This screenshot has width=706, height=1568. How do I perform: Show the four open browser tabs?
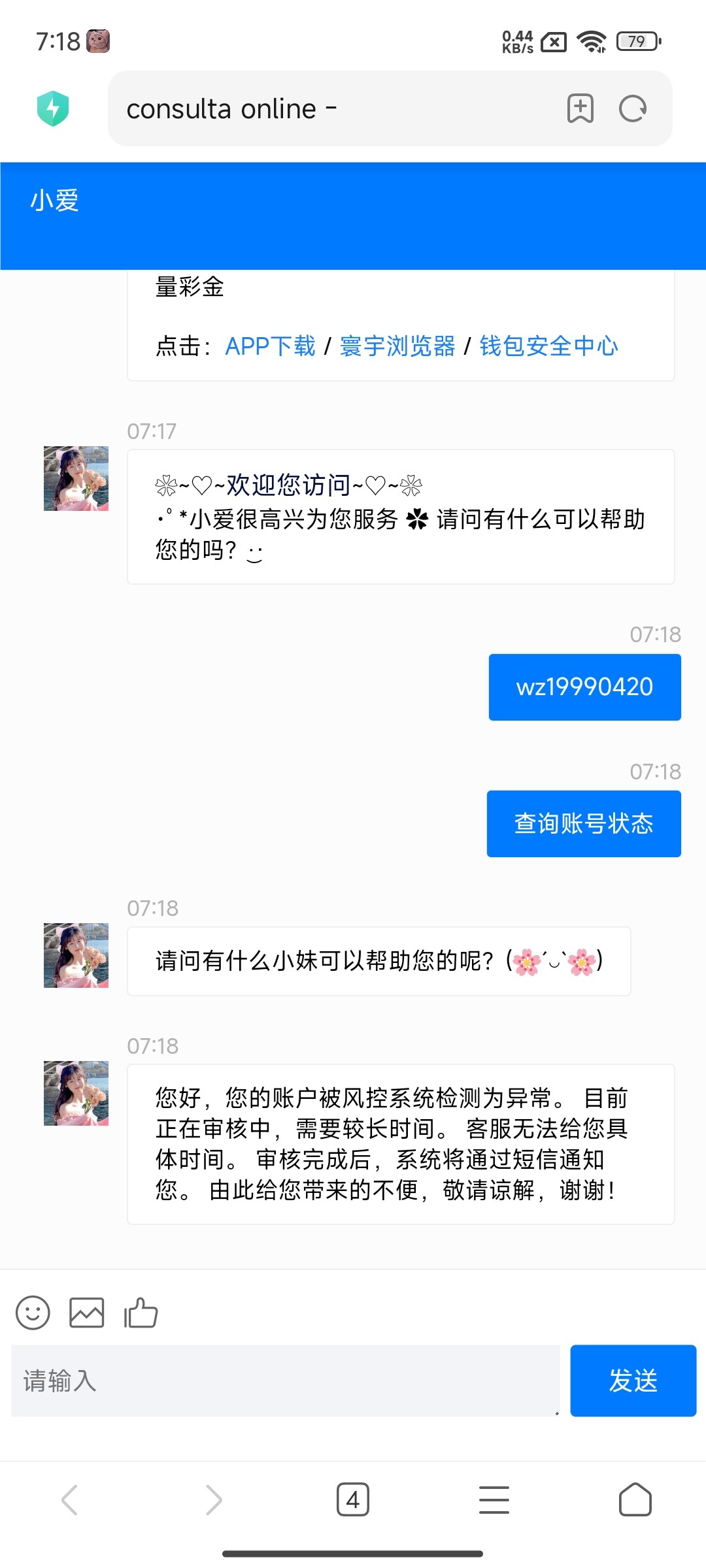pyautogui.click(x=353, y=1499)
